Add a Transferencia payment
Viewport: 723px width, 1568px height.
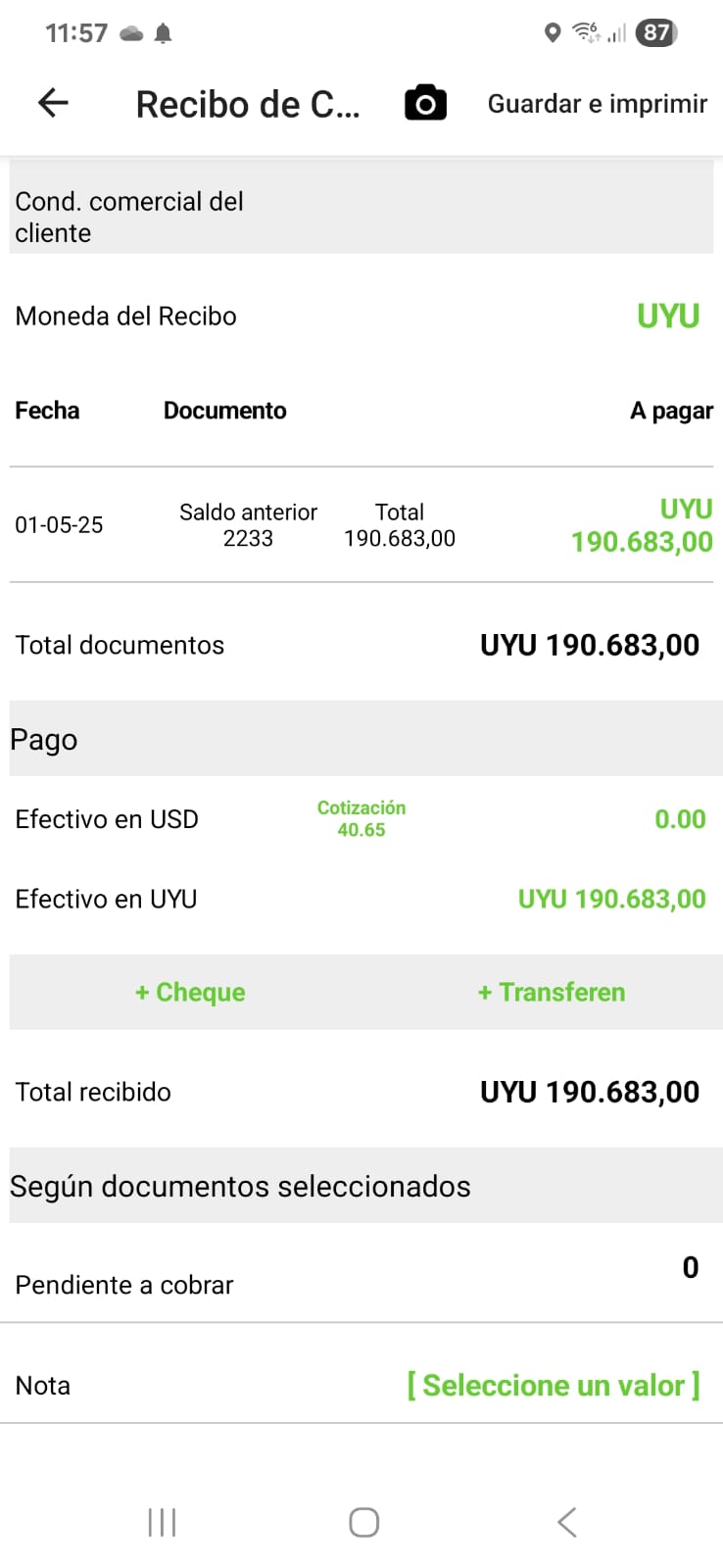(x=551, y=992)
